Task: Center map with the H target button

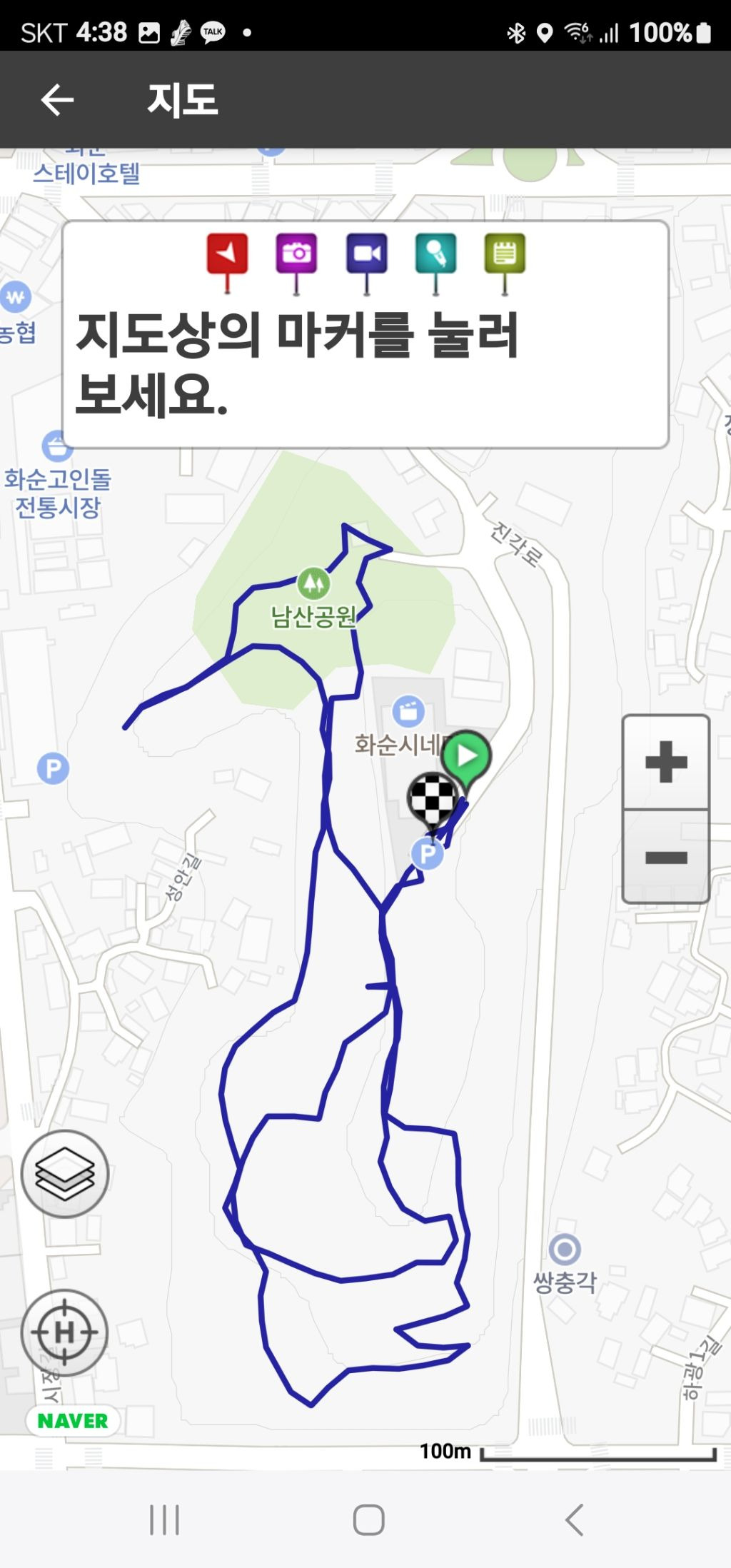Action: (64, 1332)
